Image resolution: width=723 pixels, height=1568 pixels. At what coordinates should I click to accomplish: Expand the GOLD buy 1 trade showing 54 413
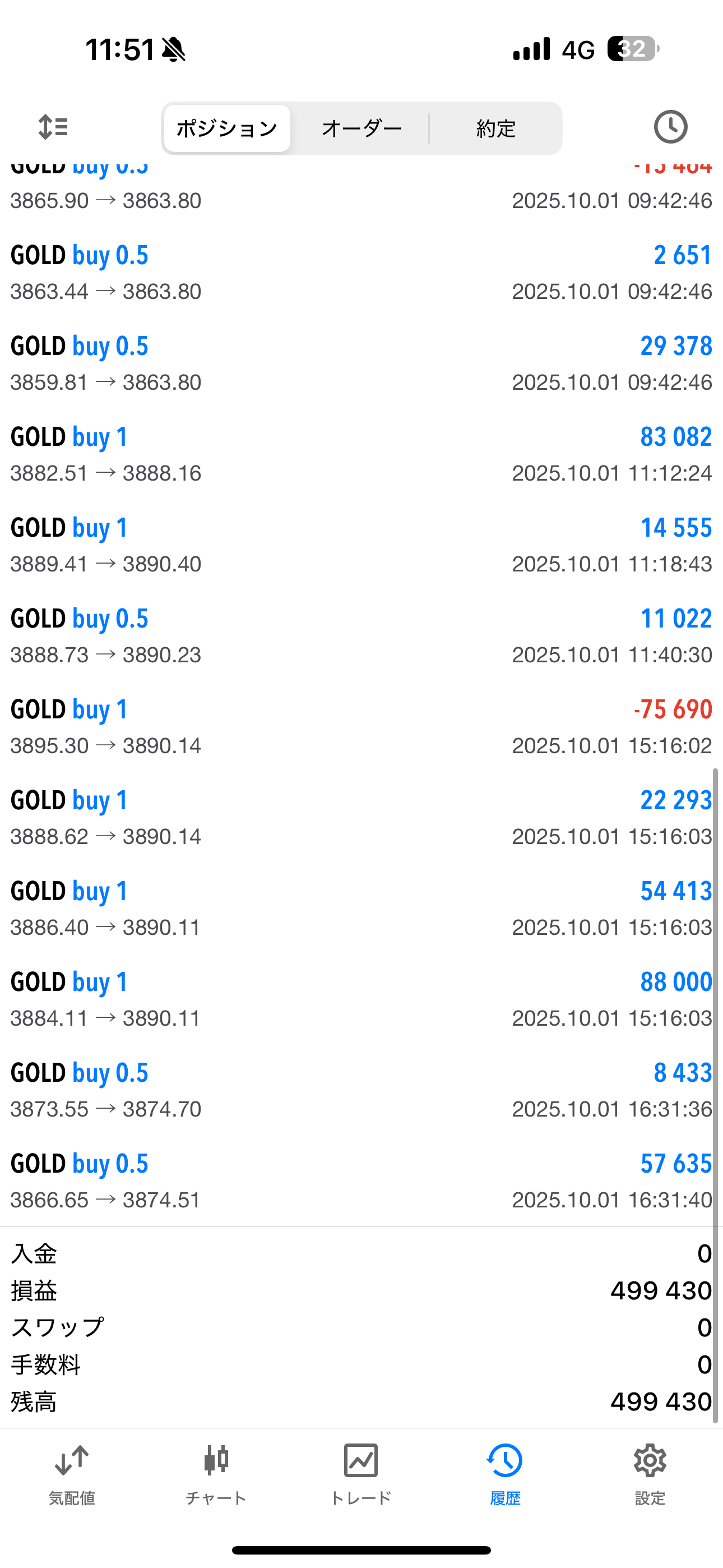tap(361, 908)
